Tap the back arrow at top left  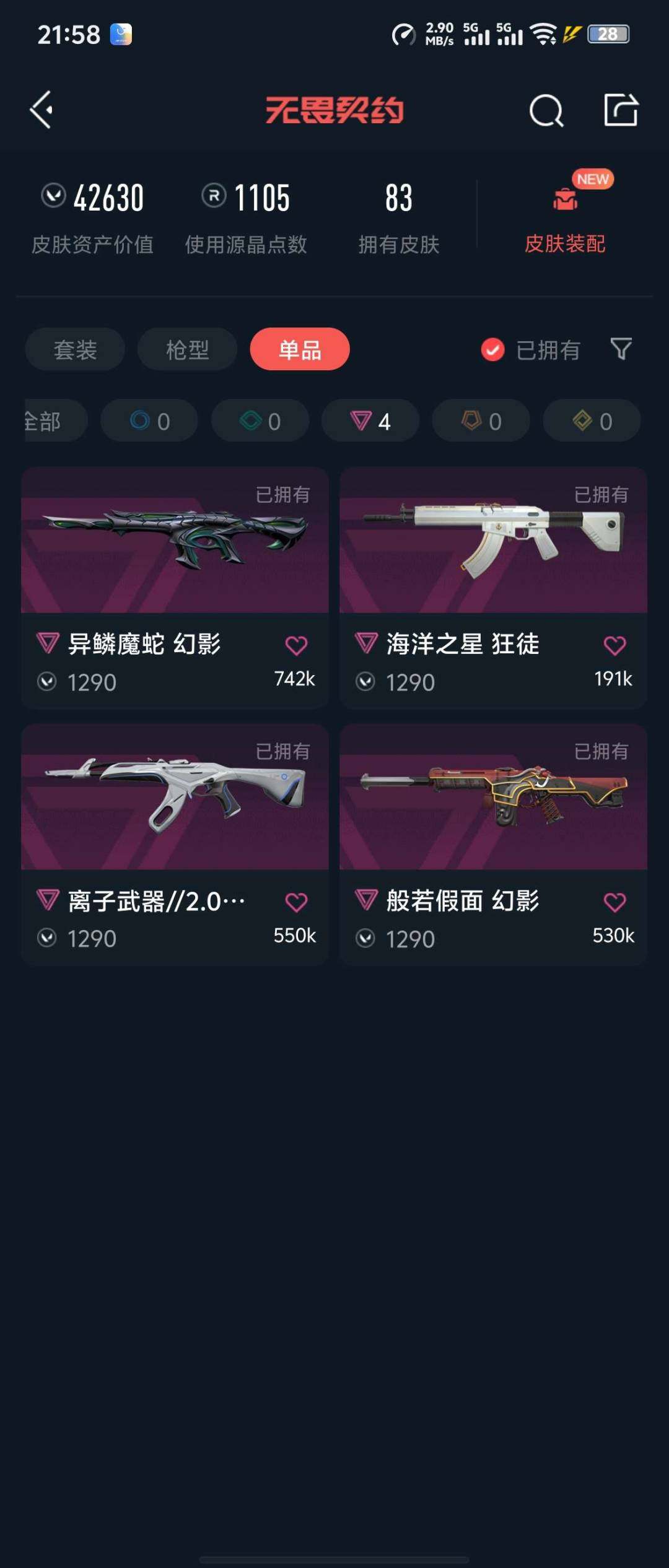point(41,111)
